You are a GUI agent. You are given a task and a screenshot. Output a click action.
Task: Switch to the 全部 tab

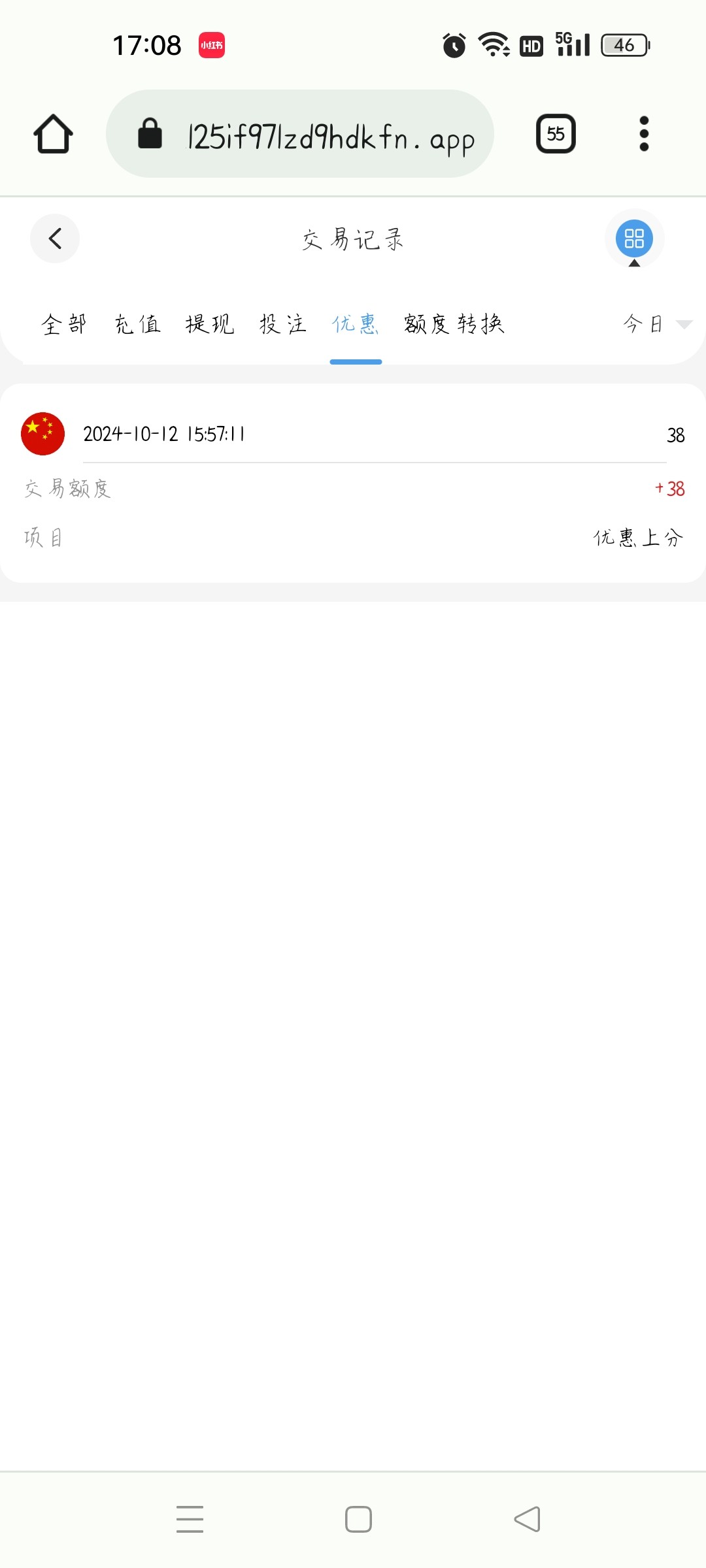click(x=64, y=324)
